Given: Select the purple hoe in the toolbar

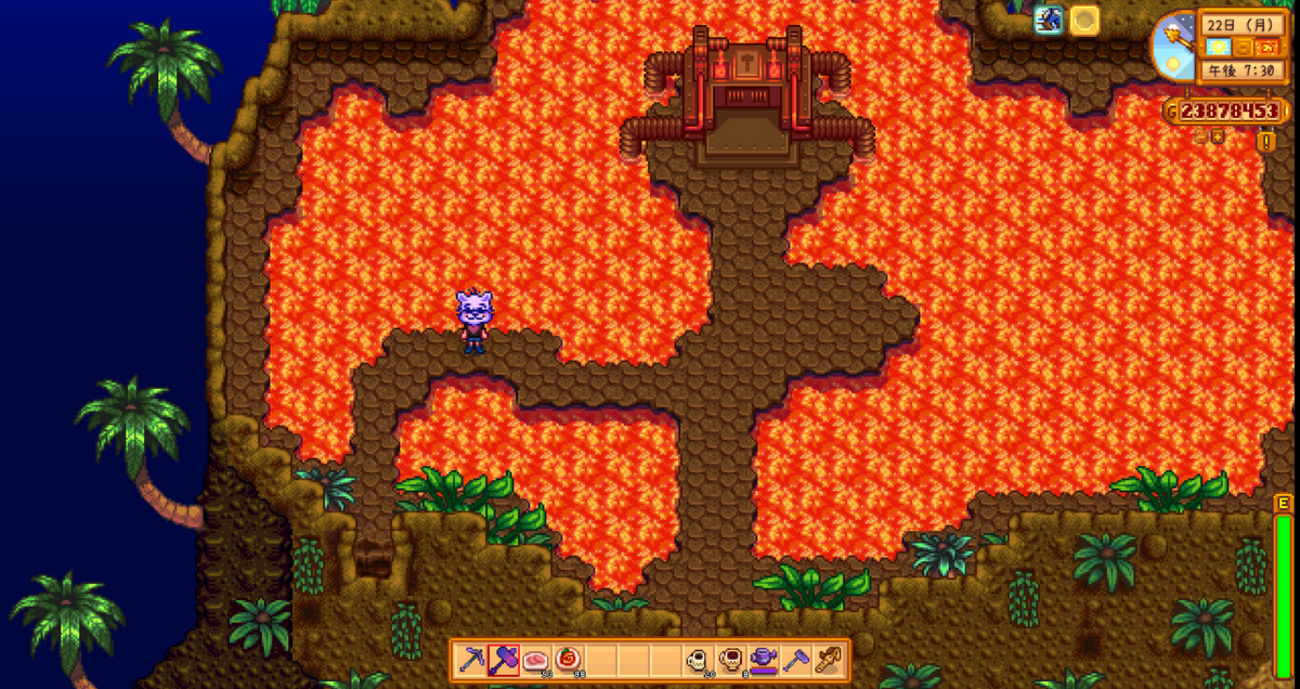Looking at the screenshot, I should coord(797,660).
